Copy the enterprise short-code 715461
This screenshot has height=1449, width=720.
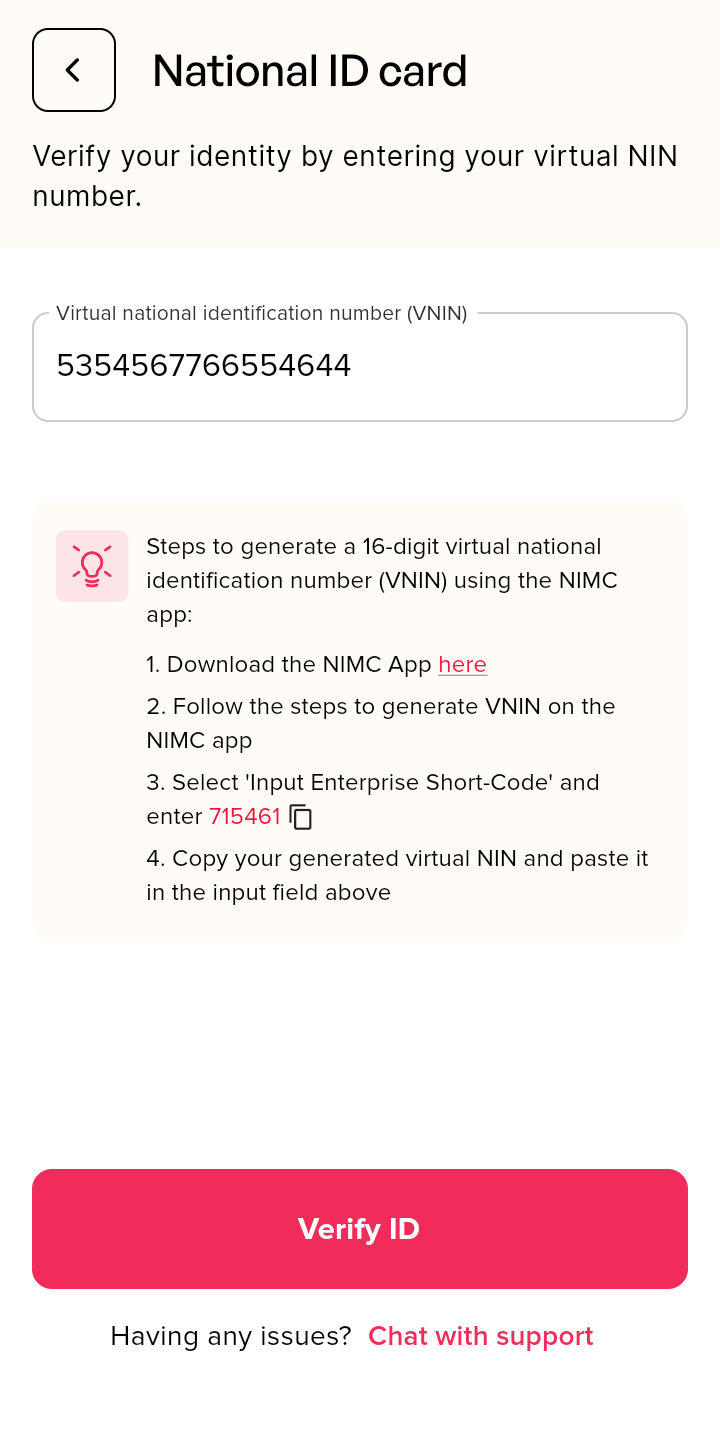[245, 816]
